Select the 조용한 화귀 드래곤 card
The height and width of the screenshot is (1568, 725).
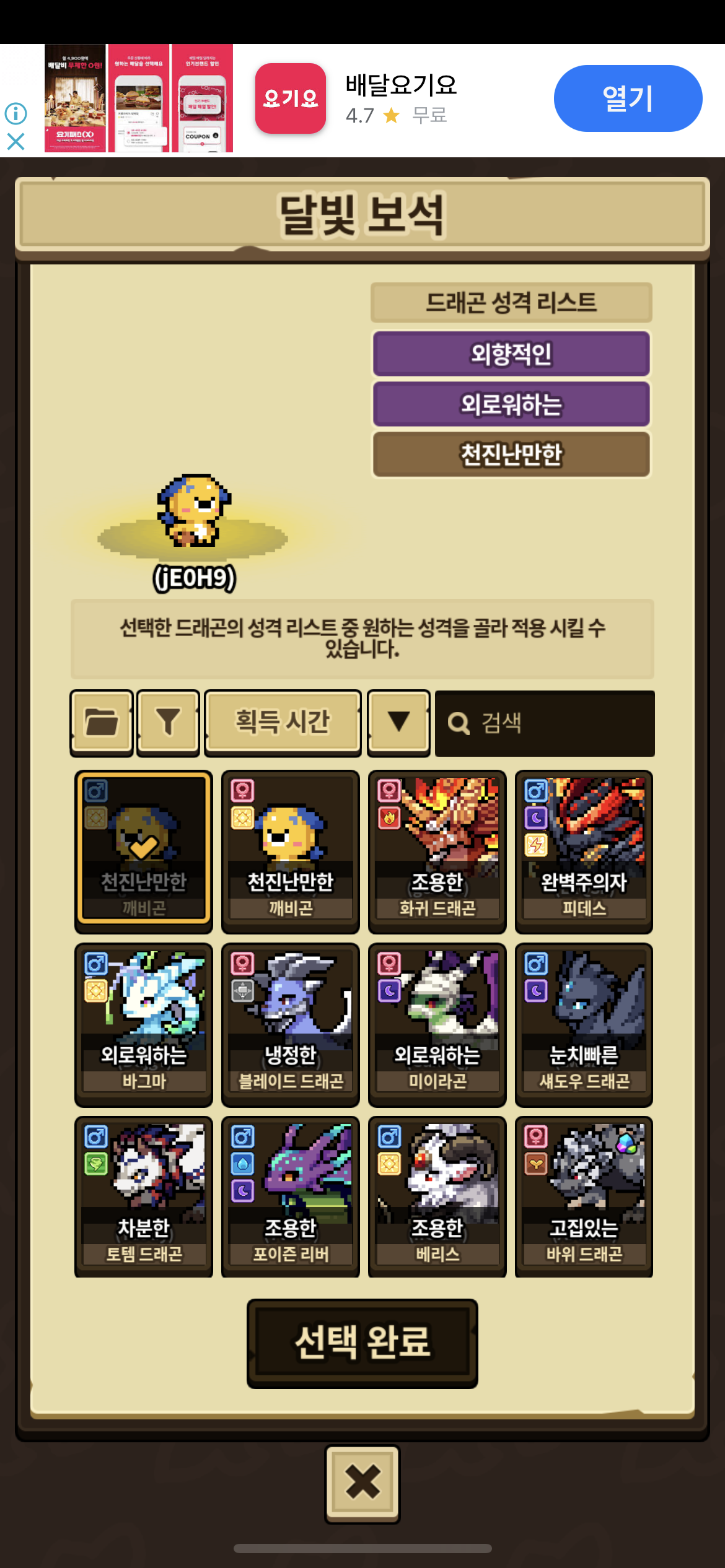437,851
